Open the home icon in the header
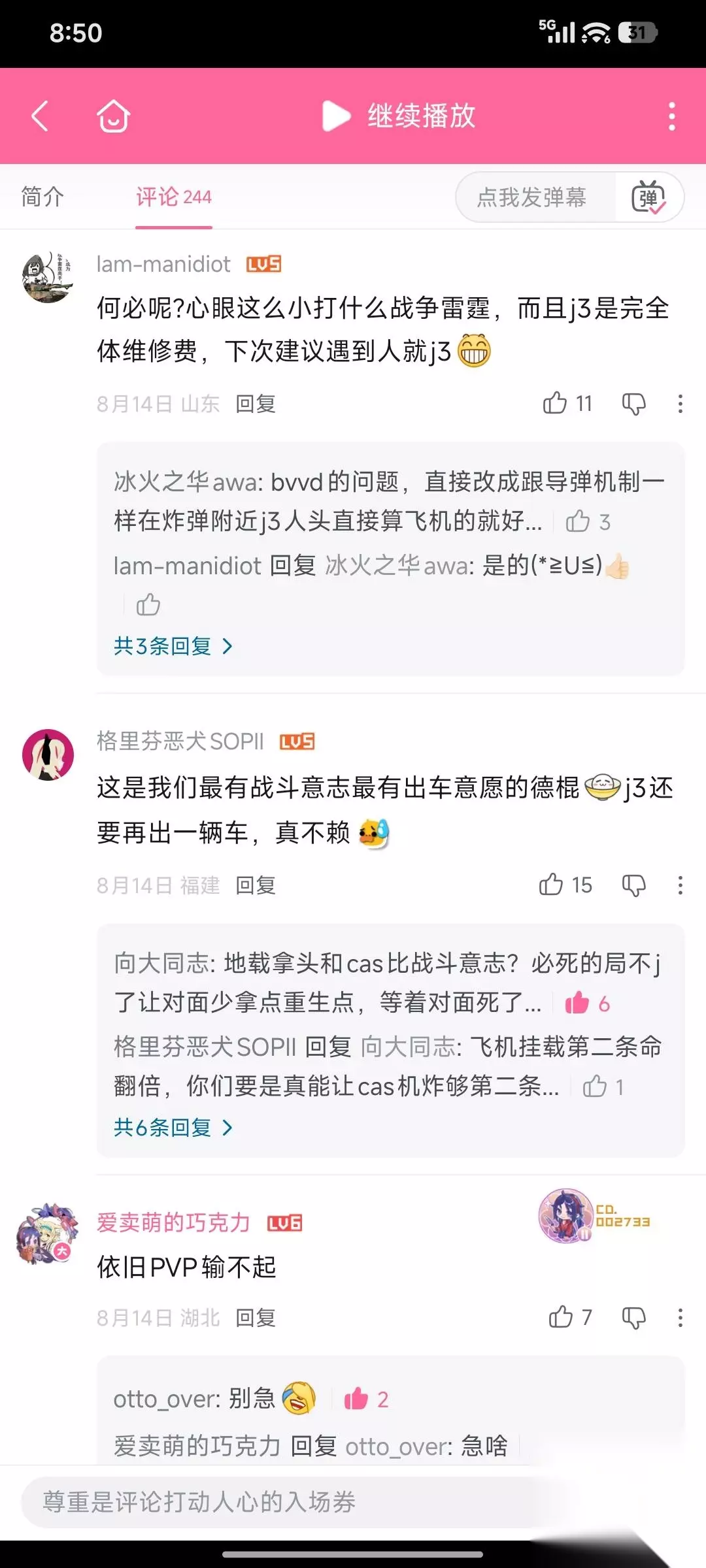 click(114, 116)
